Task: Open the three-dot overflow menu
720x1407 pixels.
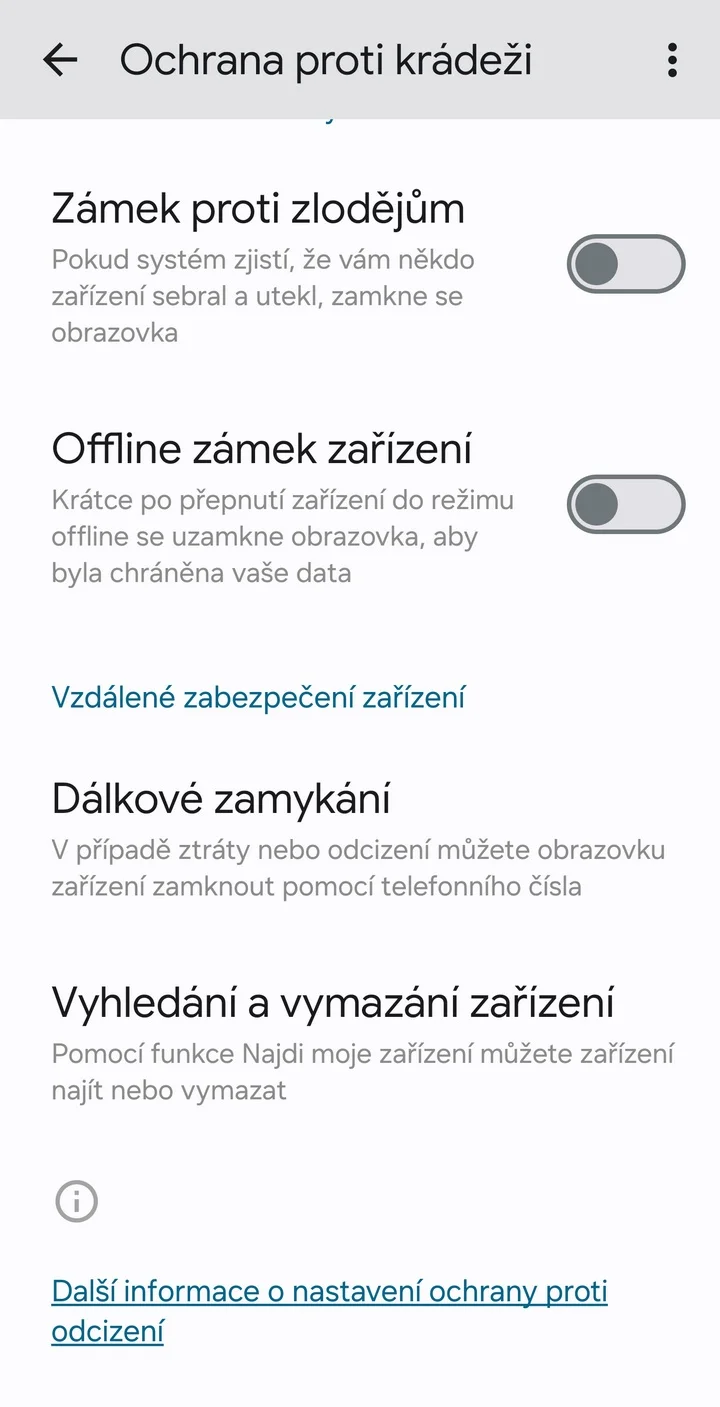Action: click(672, 60)
